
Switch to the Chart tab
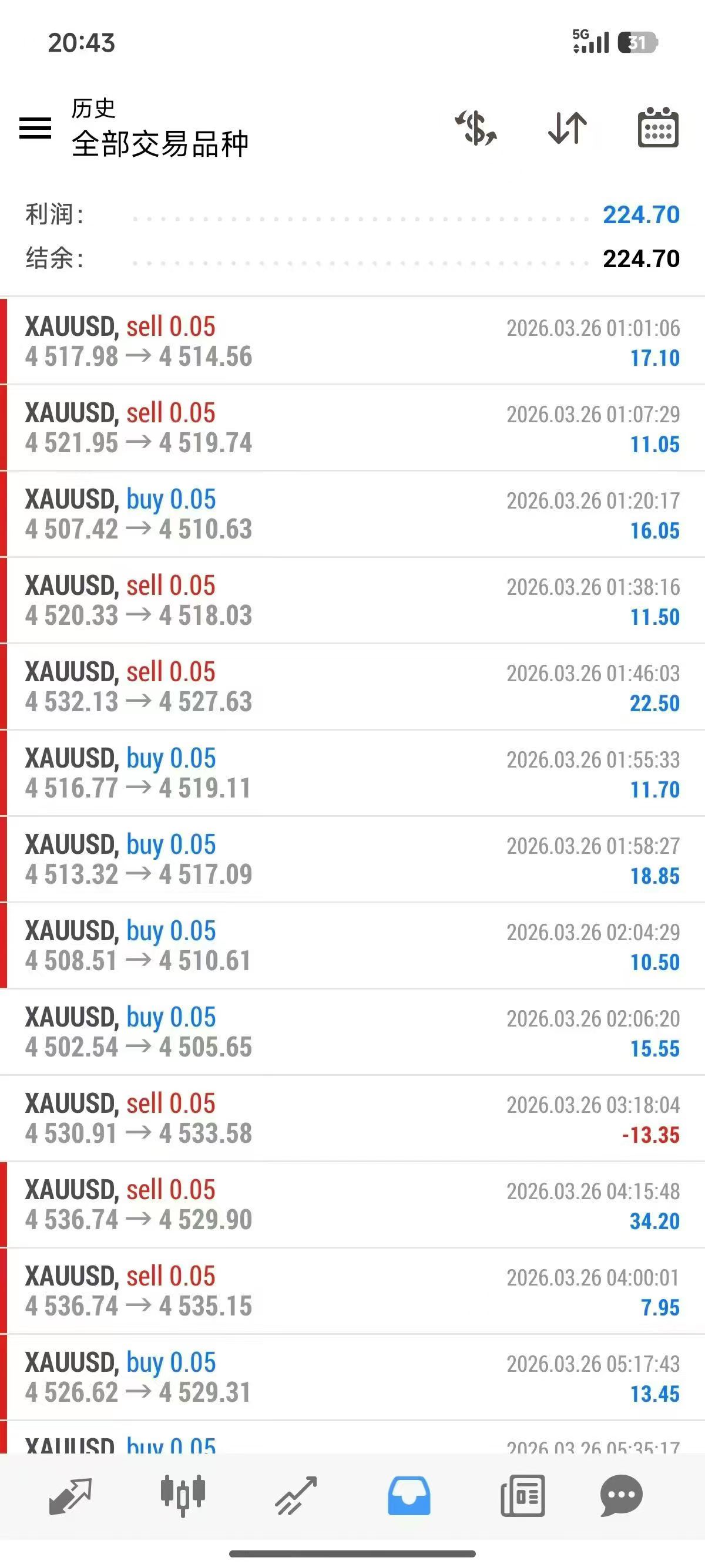point(183,1496)
